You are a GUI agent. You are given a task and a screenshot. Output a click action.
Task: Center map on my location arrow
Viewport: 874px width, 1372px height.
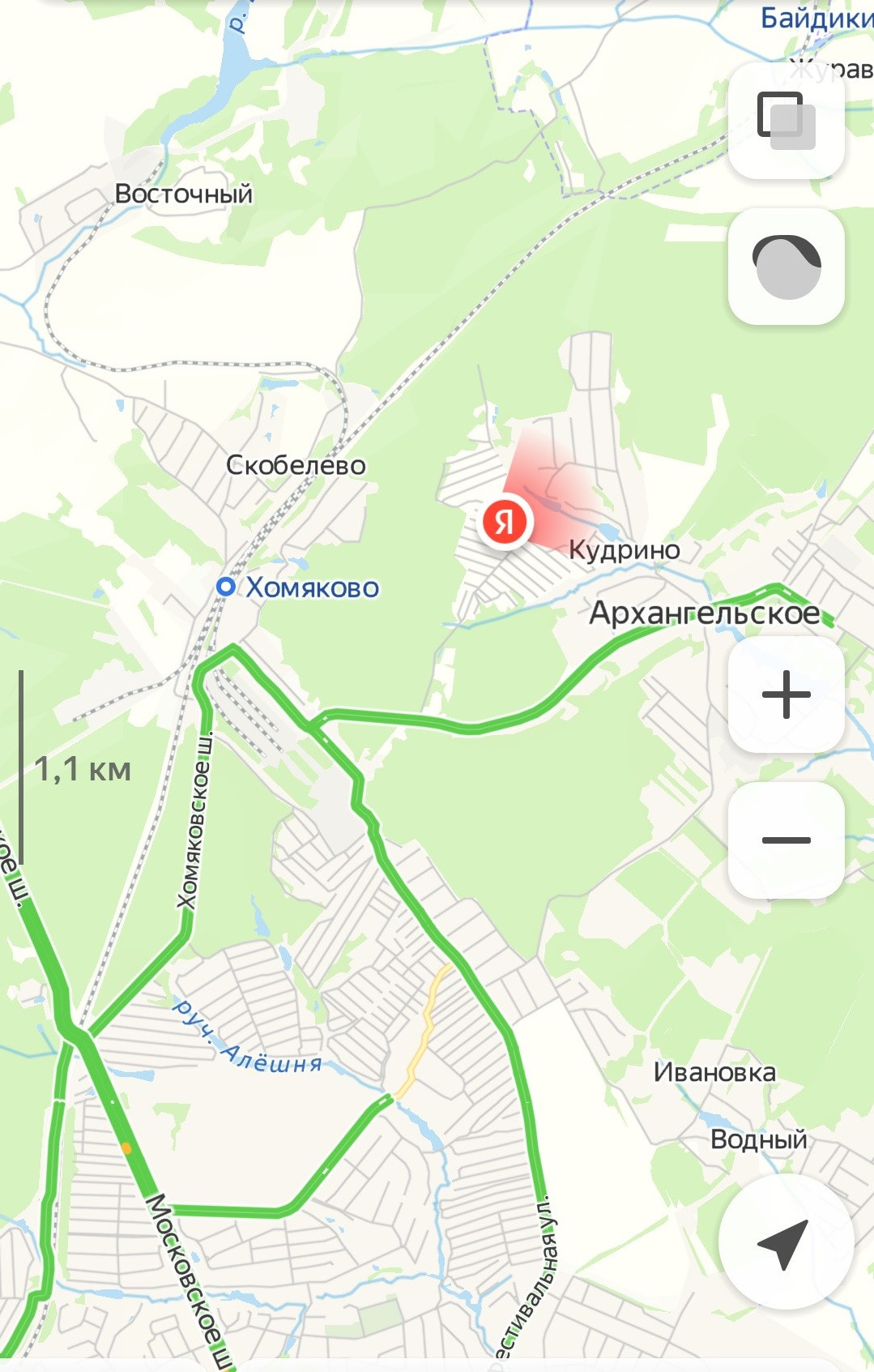[x=784, y=1242]
